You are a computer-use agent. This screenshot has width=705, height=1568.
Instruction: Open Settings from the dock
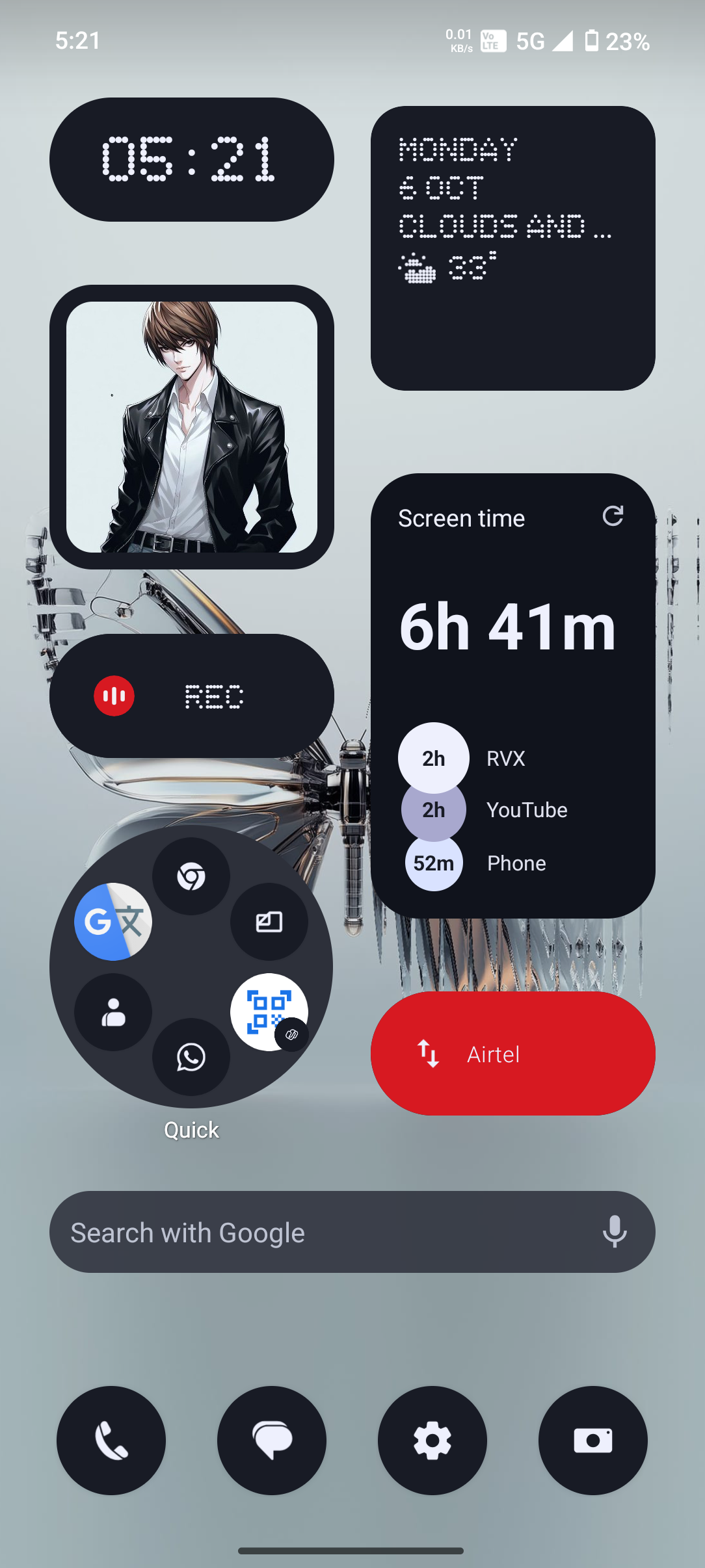tap(432, 1441)
